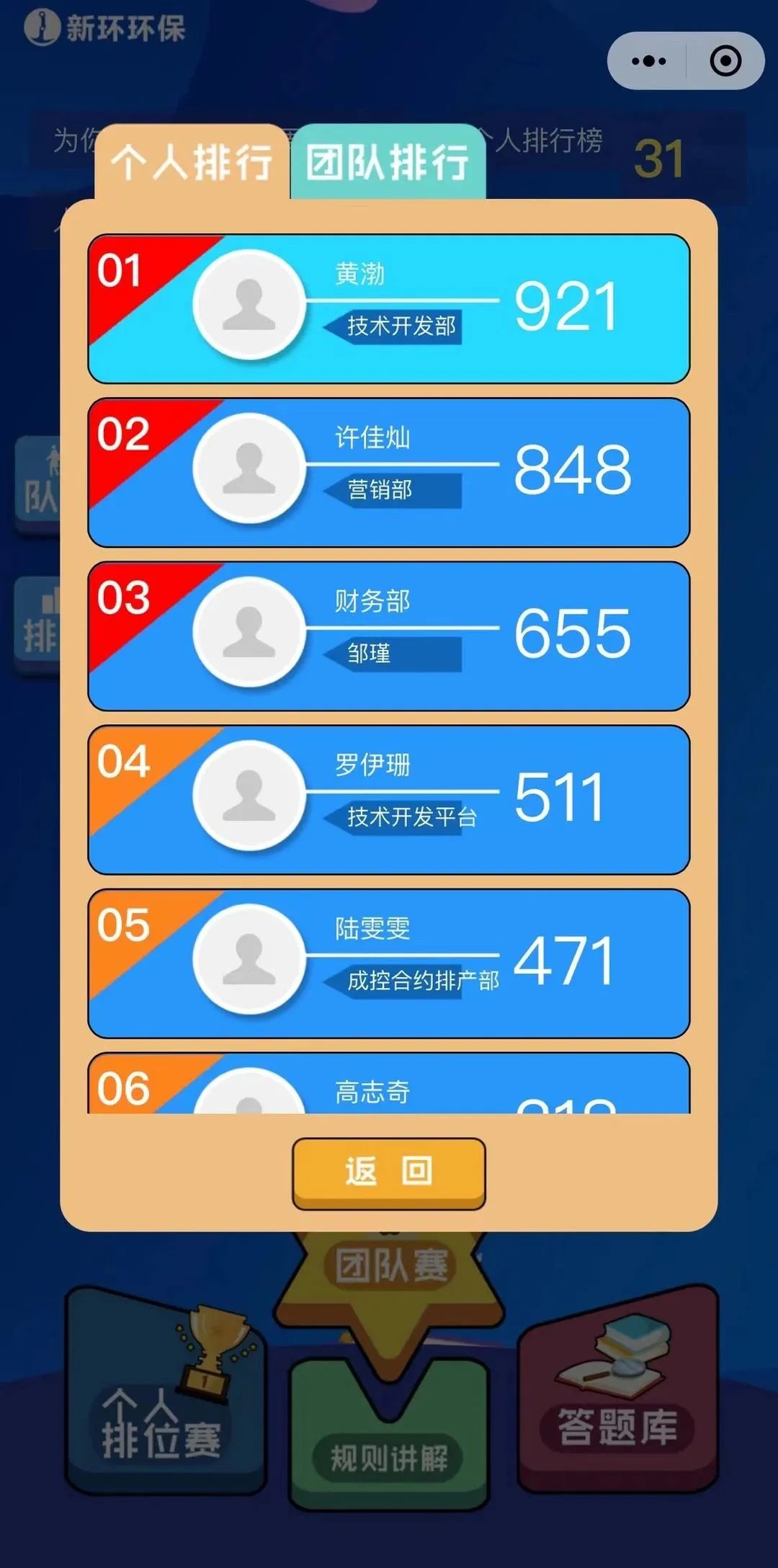This screenshot has width=778, height=1568.
Task: Tap the 返回 button
Action: tap(388, 1172)
